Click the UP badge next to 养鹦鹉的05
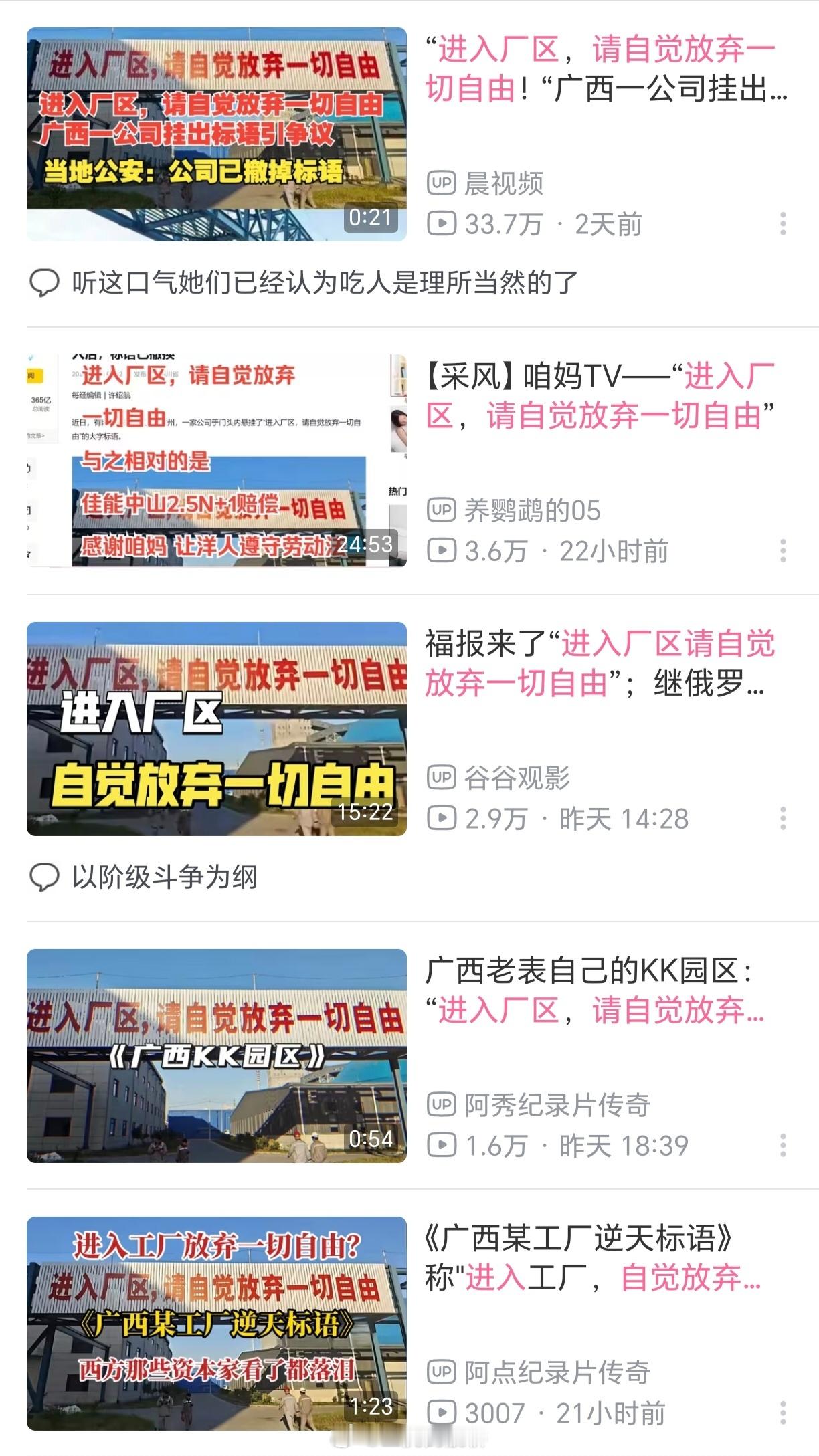This screenshot has width=819, height=1456. (x=443, y=512)
